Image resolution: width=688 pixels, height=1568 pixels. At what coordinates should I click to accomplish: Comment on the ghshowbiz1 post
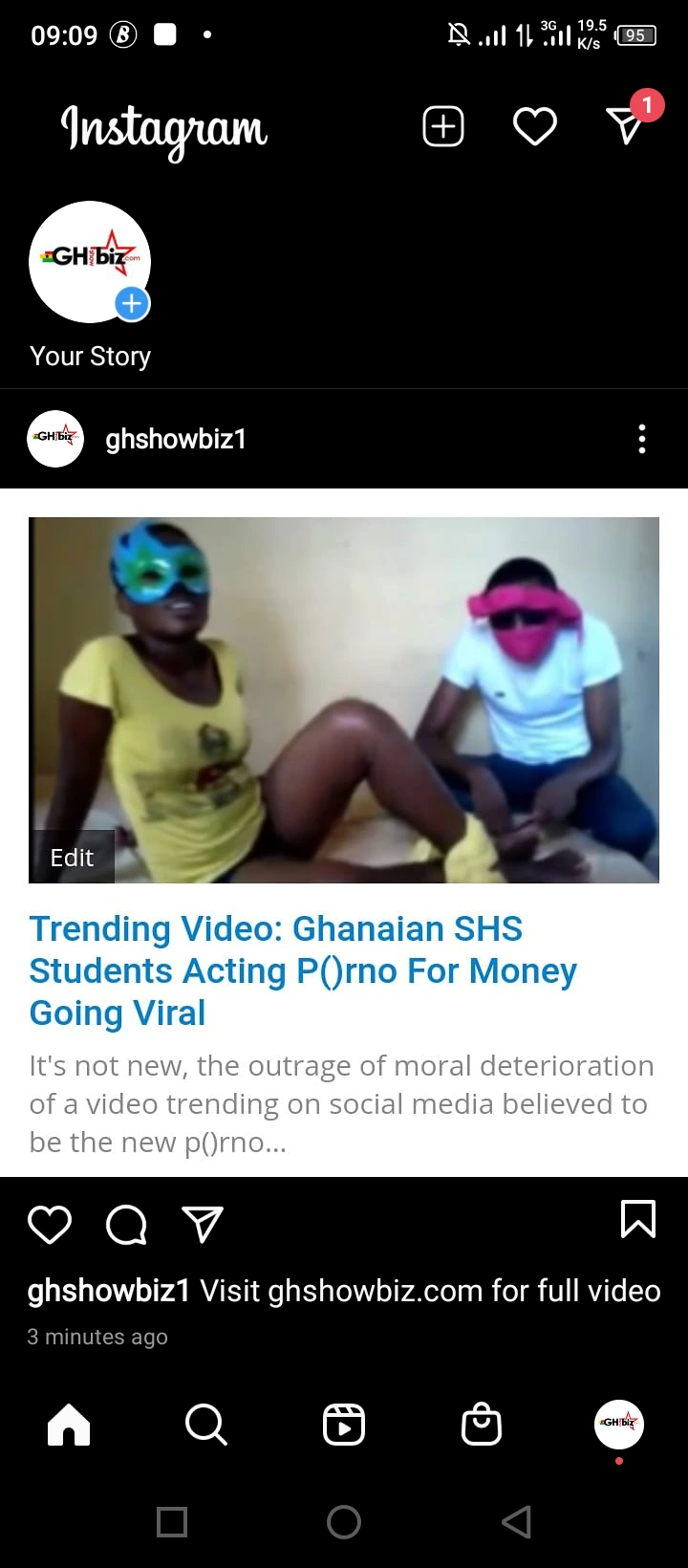pyautogui.click(x=126, y=1224)
